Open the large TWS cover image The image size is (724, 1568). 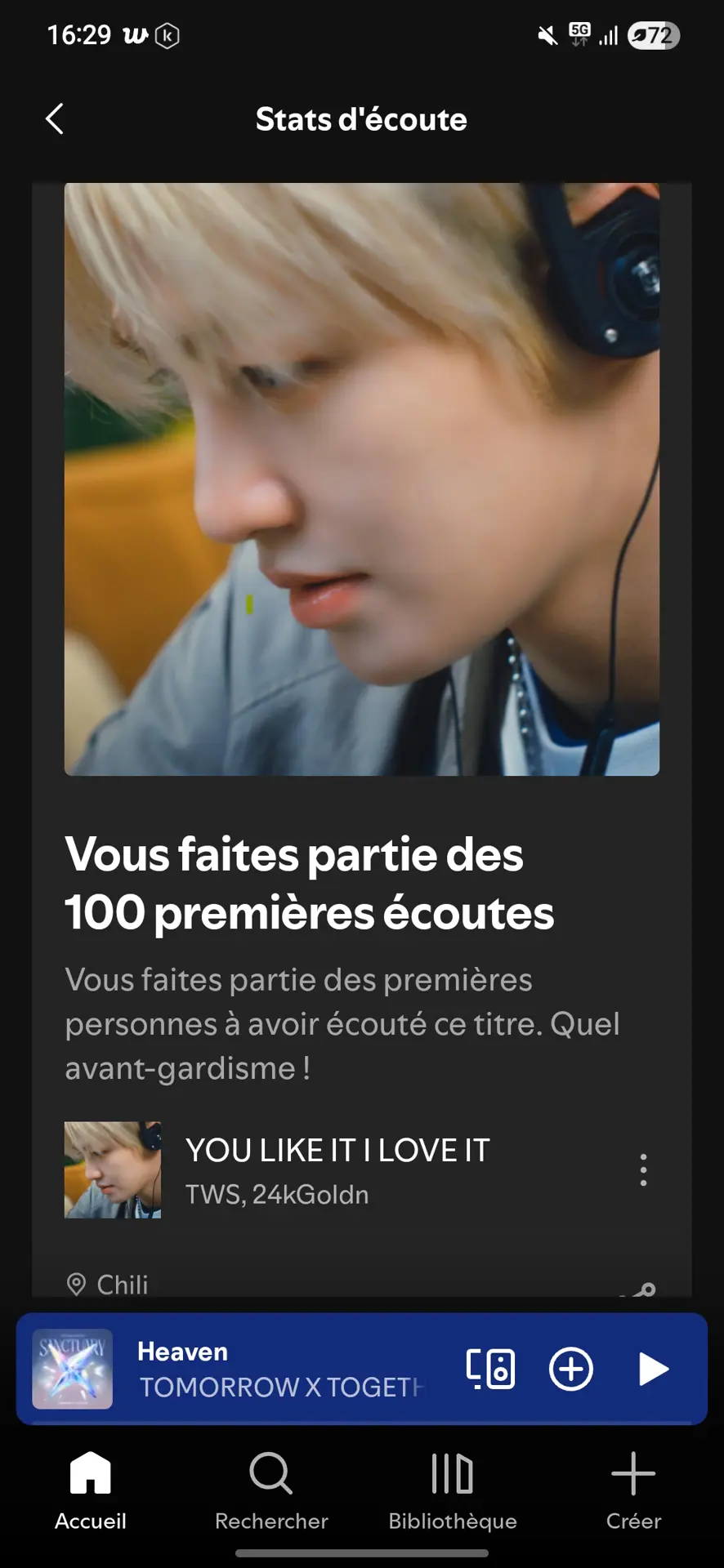click(362, 479)
